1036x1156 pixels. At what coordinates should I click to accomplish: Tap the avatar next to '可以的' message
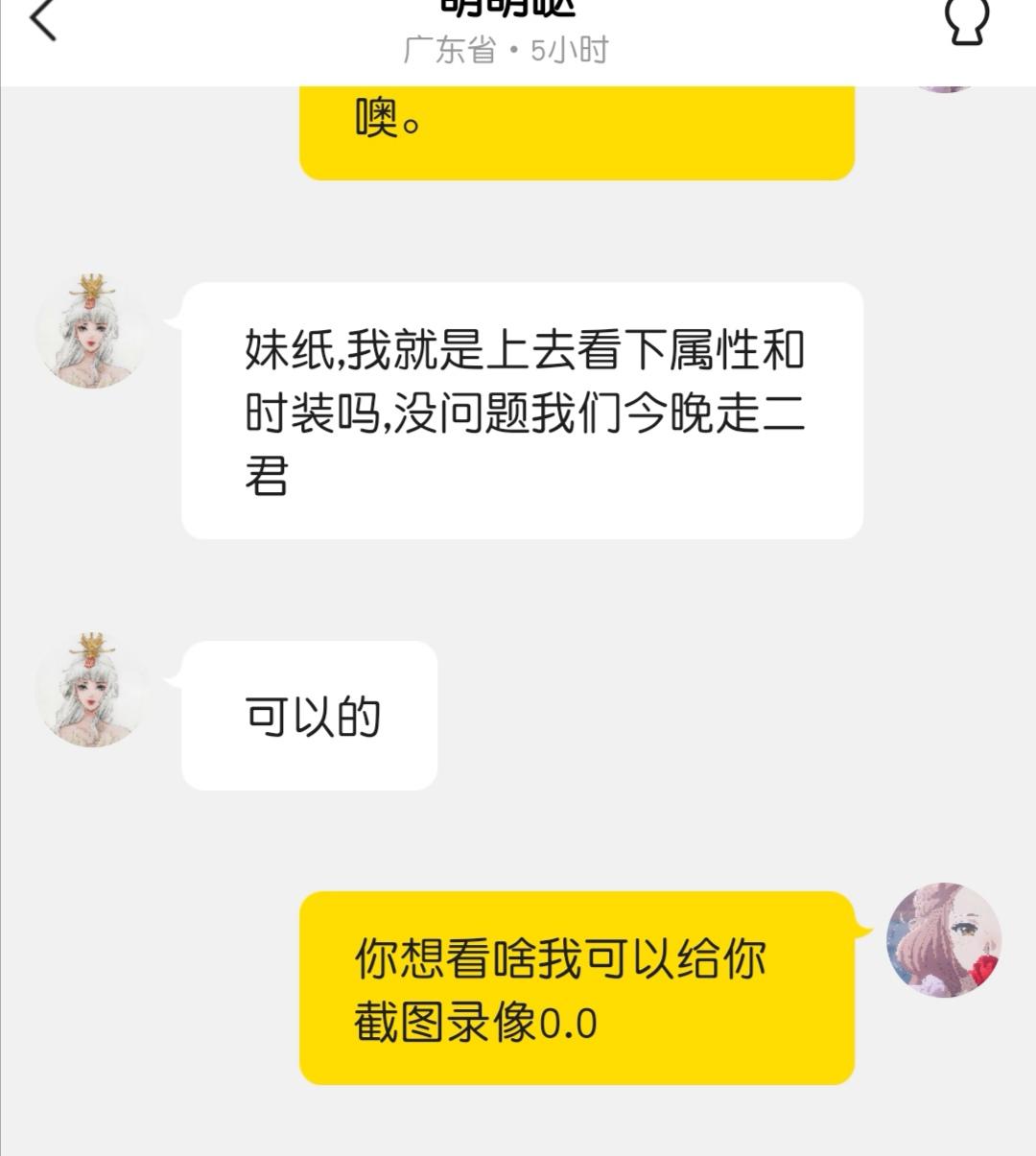[x=92, y=690]
